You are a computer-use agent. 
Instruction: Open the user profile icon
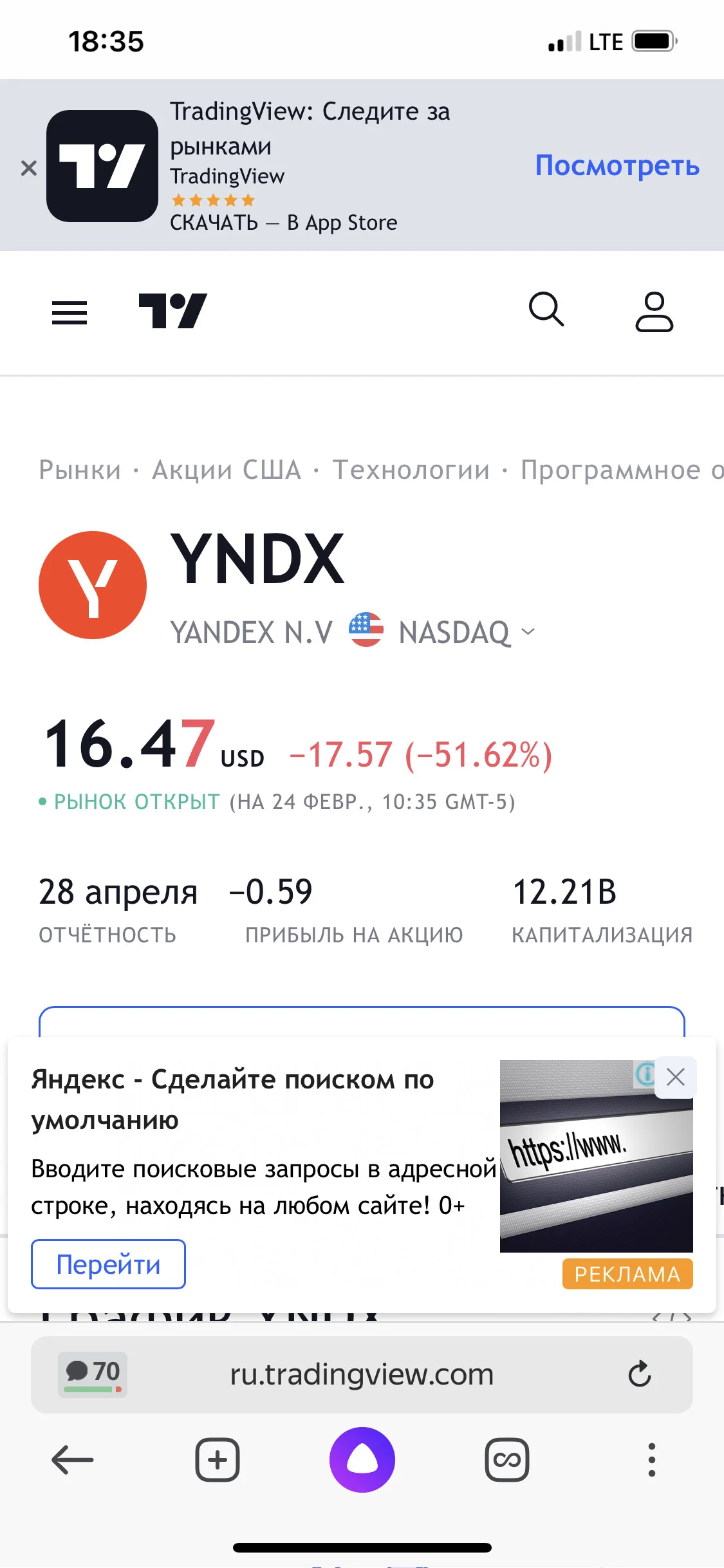point(654,312)
